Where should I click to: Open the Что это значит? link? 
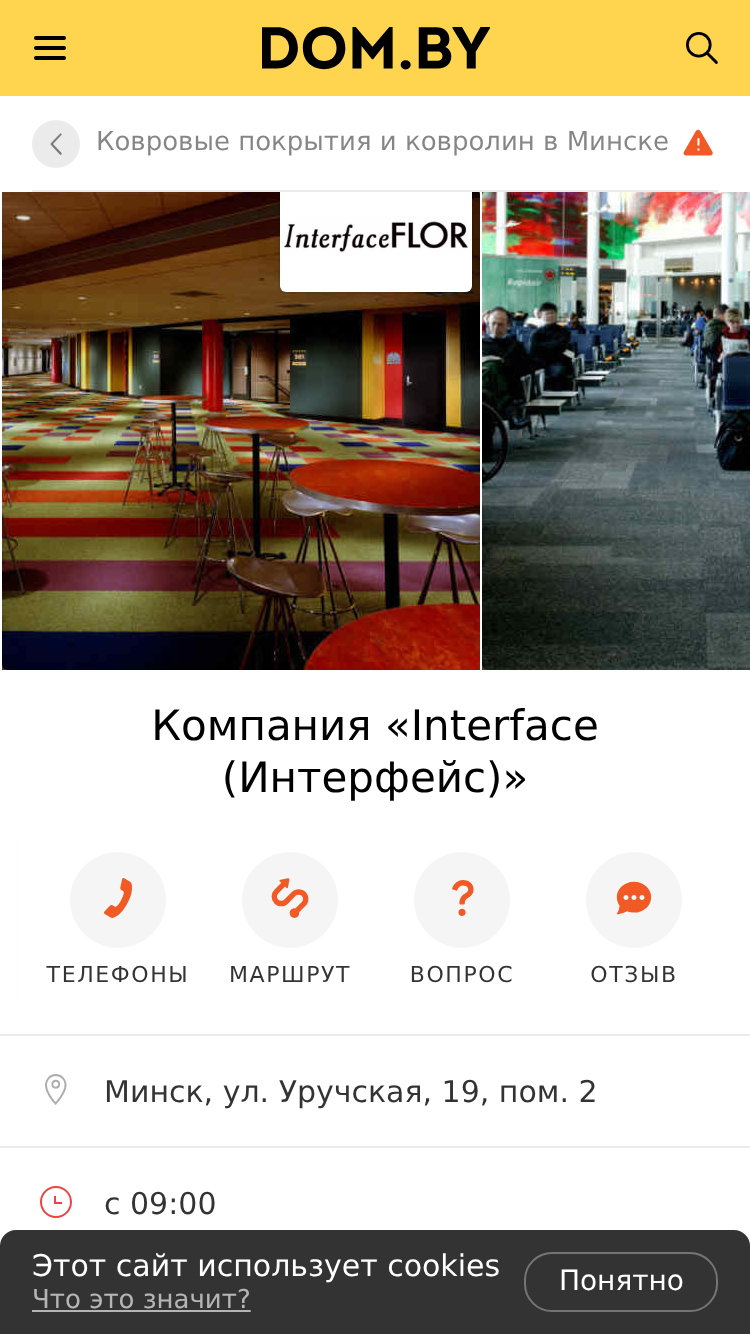point(141,1299)
